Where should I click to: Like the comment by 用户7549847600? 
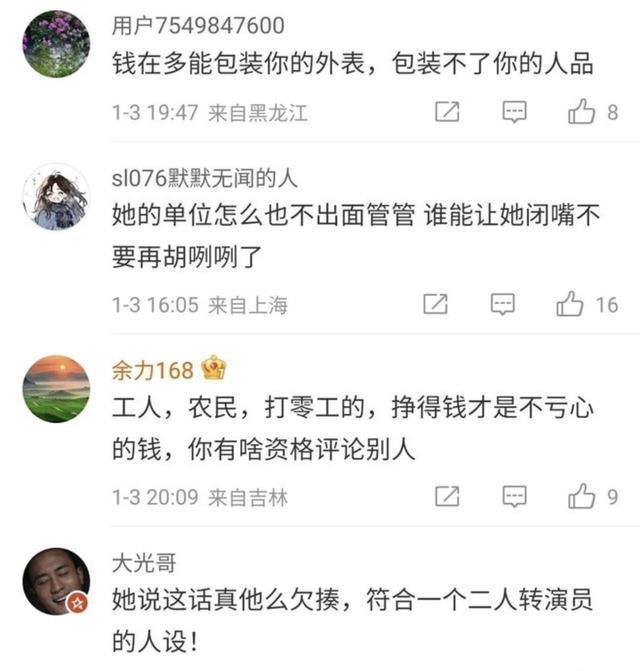[x=582, y=113]
